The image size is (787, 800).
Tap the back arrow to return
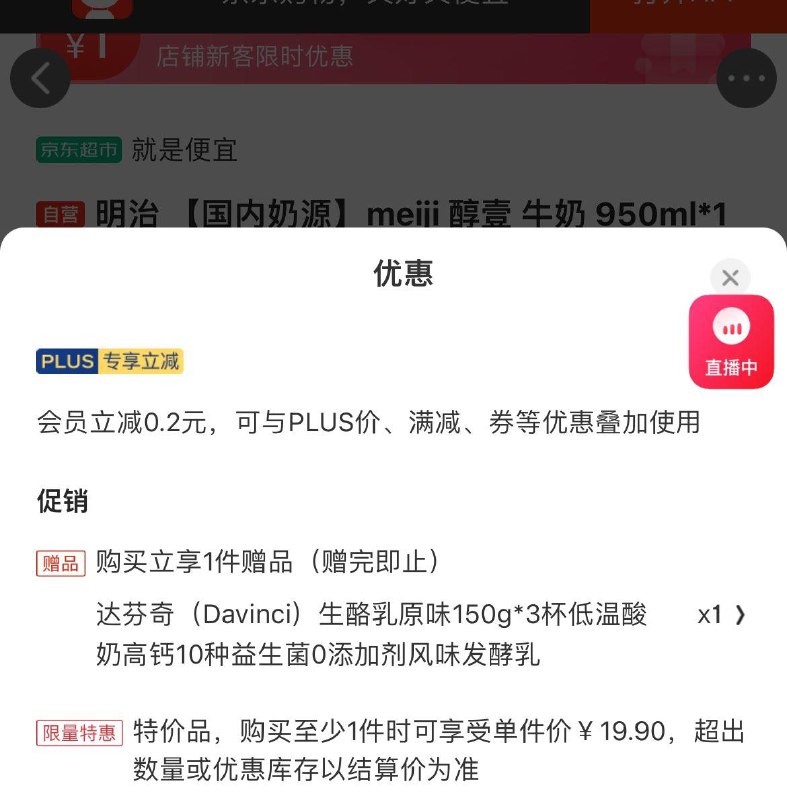pos(40,78)
